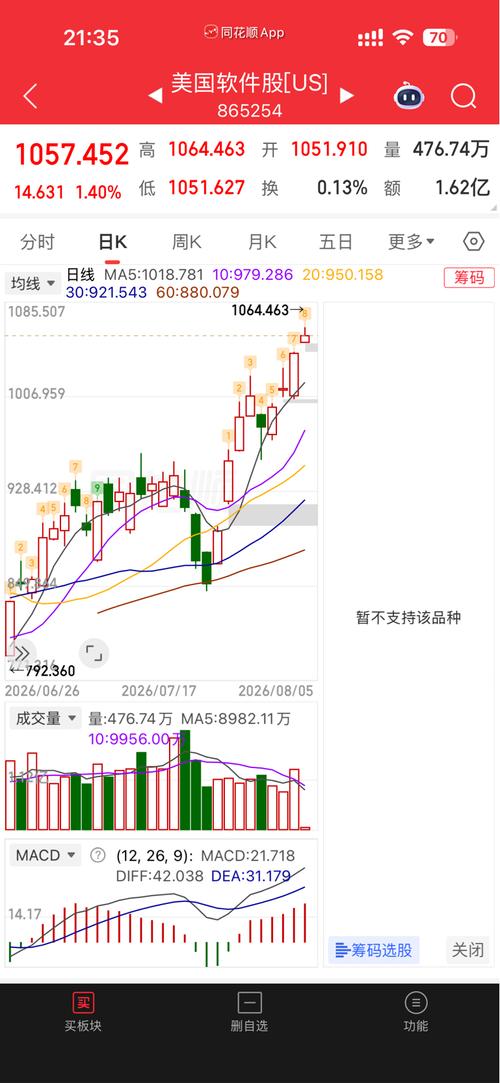Viewport: 500px width, 1083px height.
Task: Open the robot AI assistant icon
Action: (409, 96)
